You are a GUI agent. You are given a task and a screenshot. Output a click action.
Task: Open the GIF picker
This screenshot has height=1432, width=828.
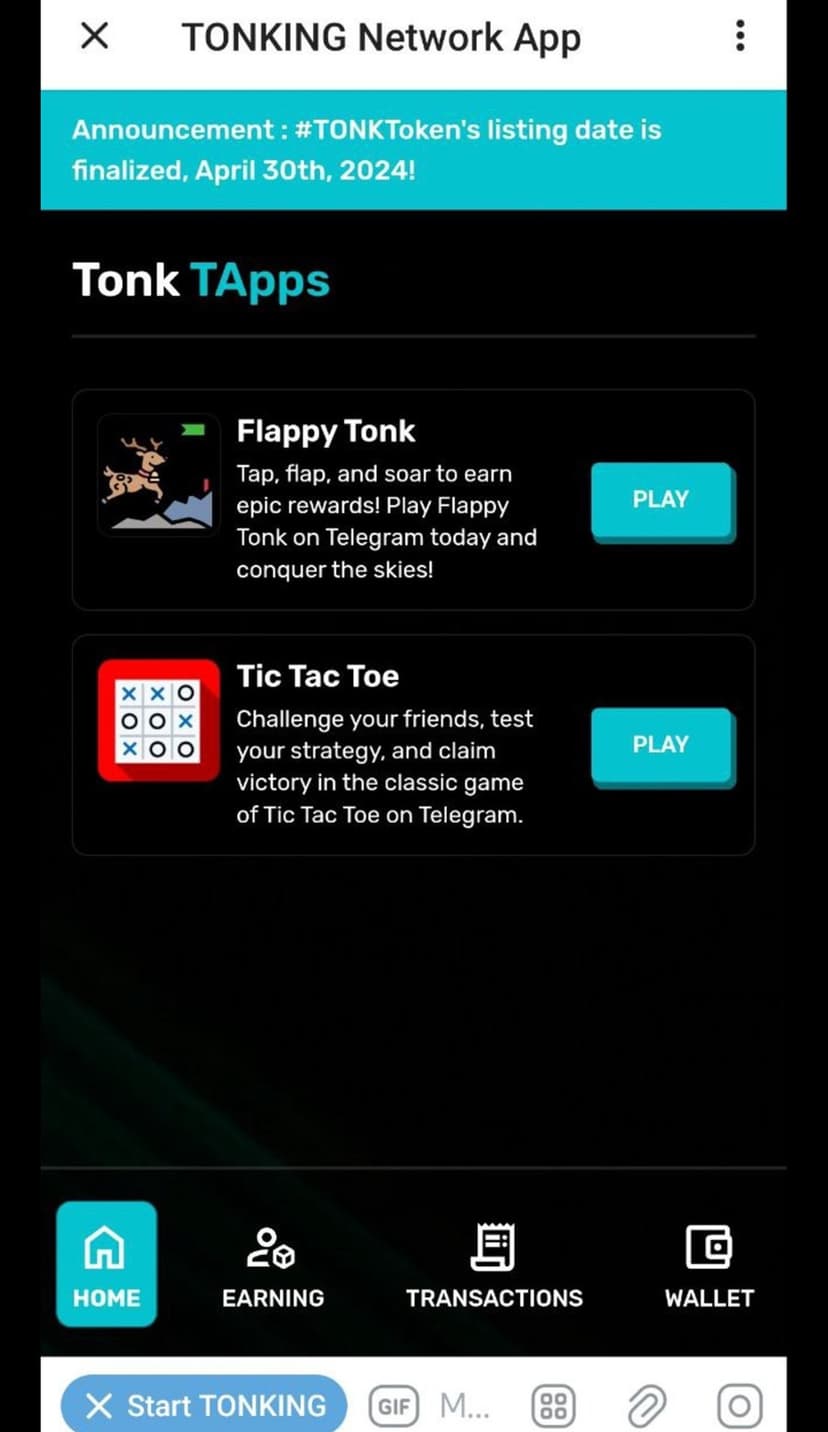coord(394,1406)
